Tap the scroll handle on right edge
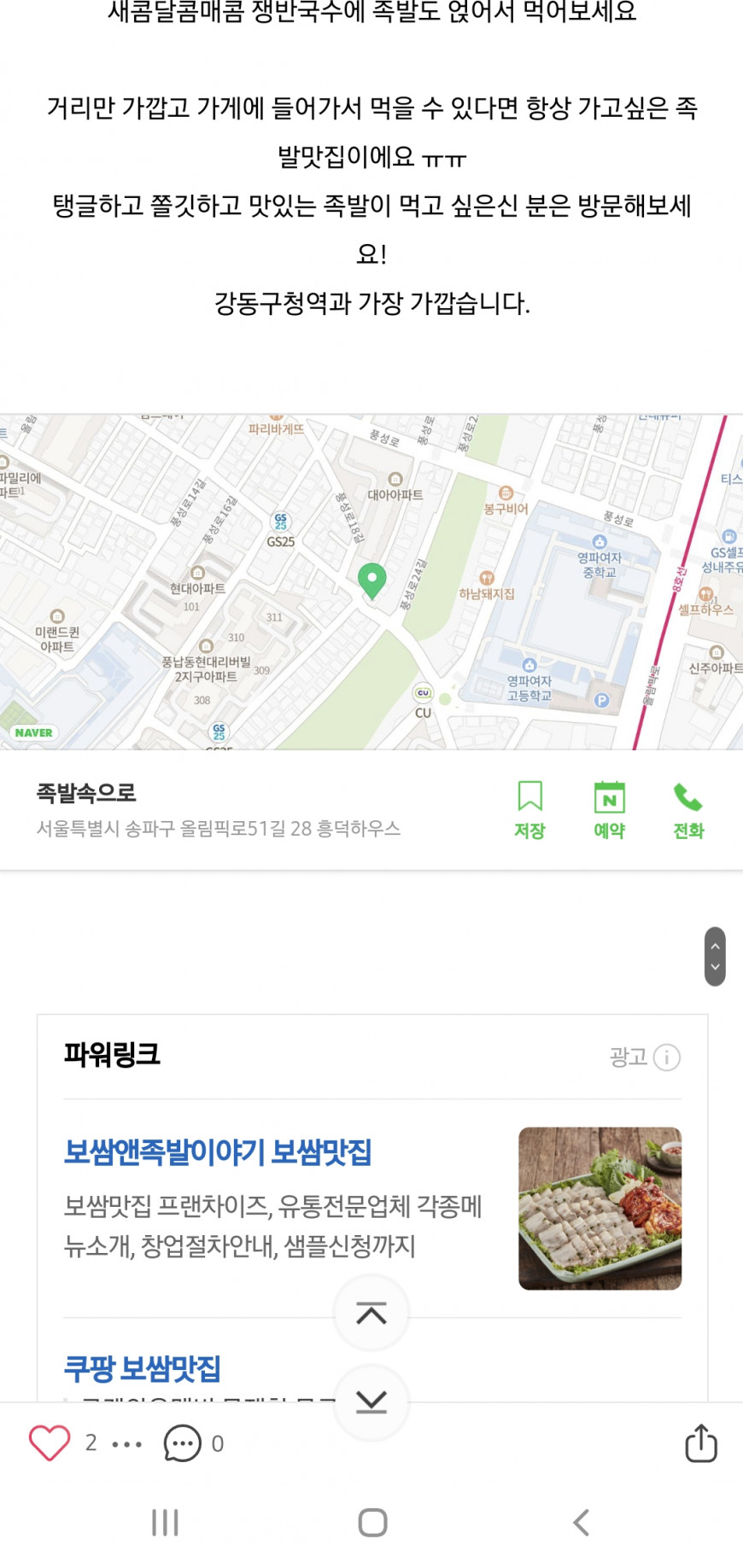 [715, 956]
